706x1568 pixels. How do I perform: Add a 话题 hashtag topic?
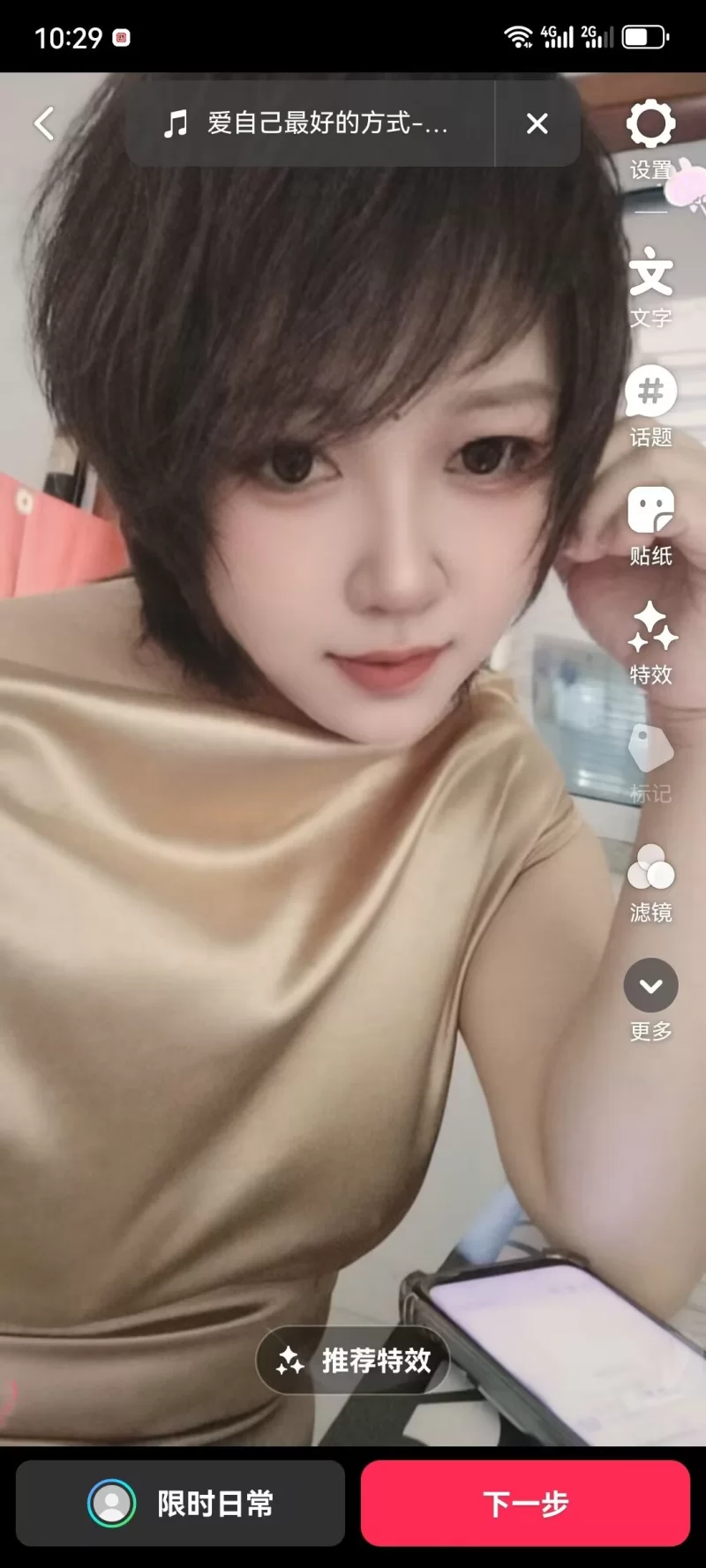click(650, 405)
